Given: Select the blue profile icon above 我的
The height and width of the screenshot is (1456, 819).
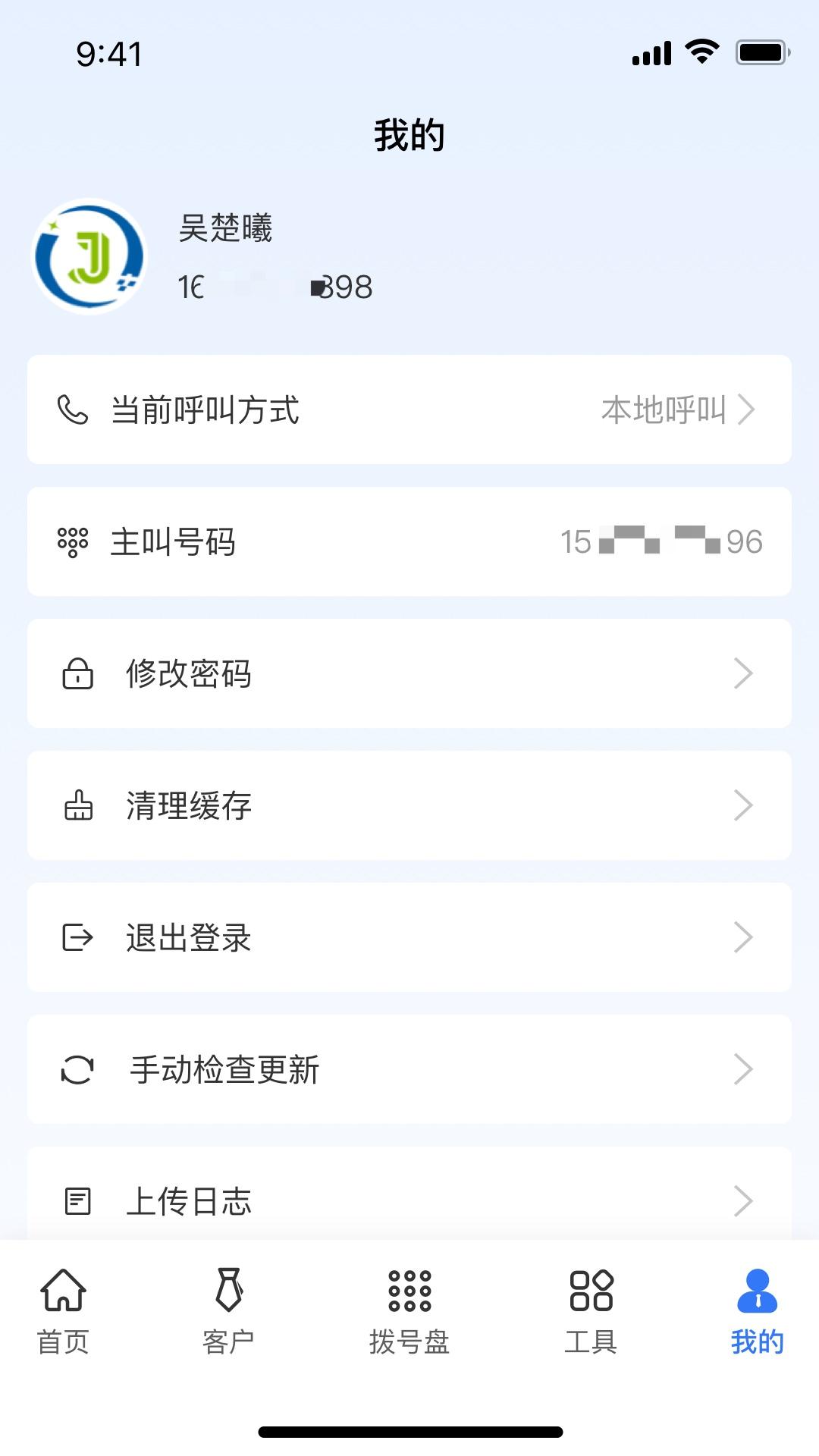Looking at the screenshot, I should tap(755, 1289).
